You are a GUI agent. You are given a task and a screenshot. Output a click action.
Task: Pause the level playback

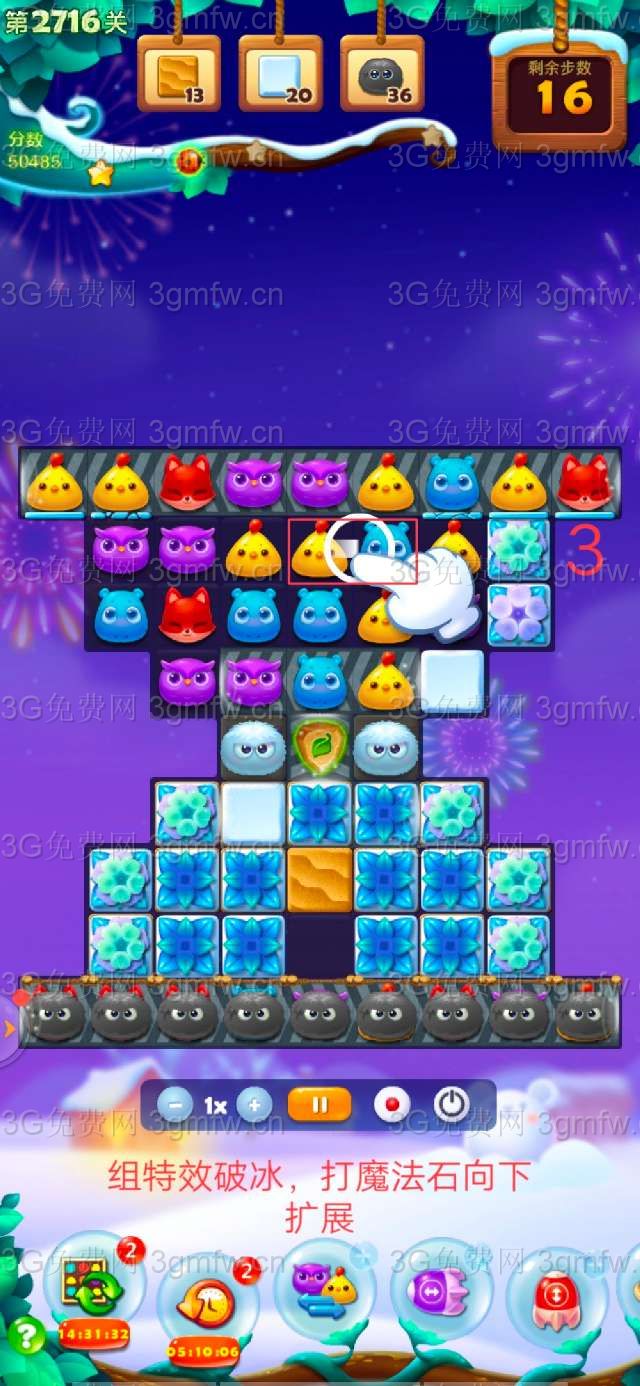click(320, 1105)
